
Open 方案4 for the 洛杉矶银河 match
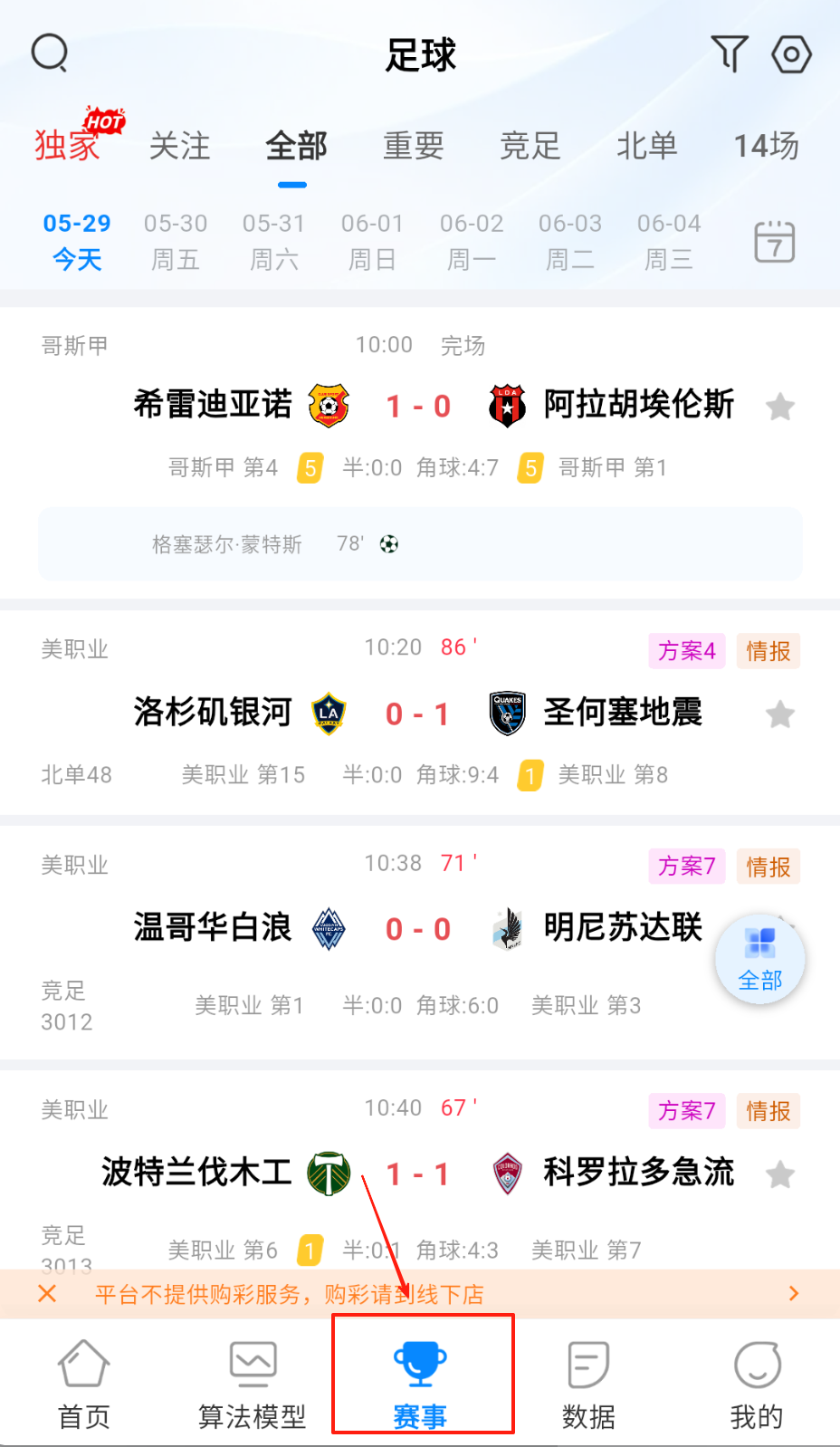pyautogui.click(x=686, y=651)
